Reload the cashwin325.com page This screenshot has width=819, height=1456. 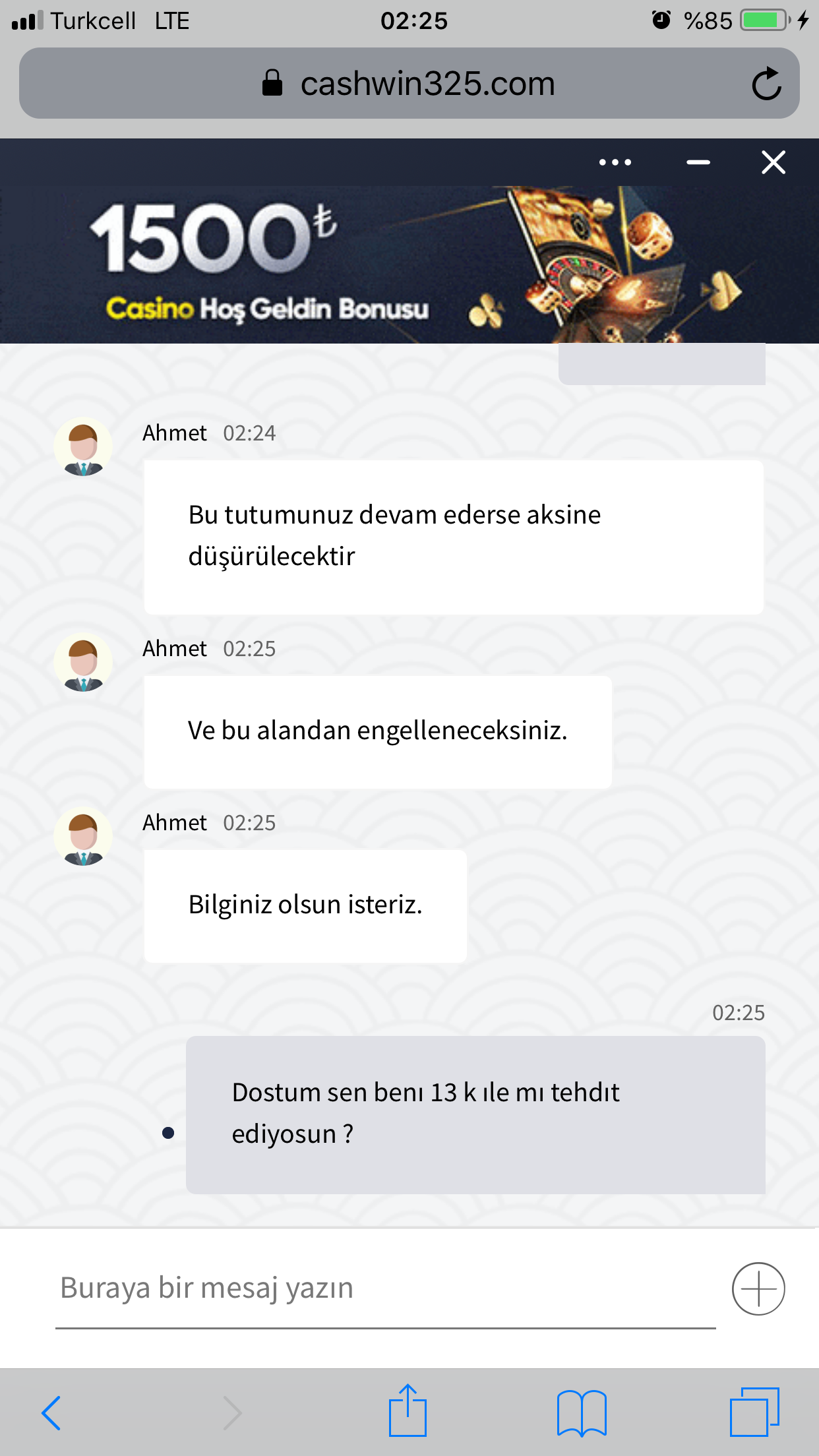click(766, 84)
